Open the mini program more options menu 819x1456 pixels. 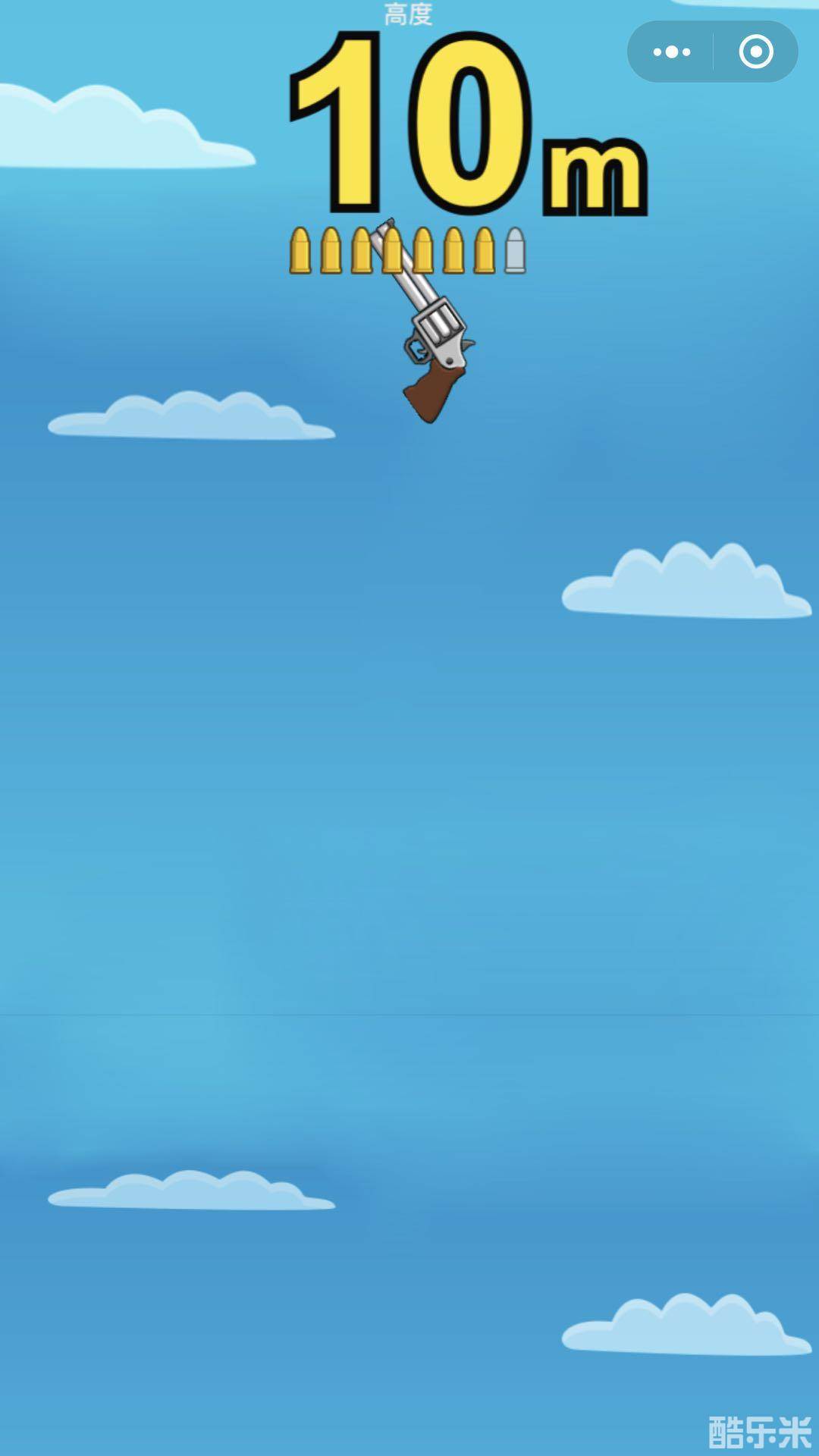[x=671, y=52]
